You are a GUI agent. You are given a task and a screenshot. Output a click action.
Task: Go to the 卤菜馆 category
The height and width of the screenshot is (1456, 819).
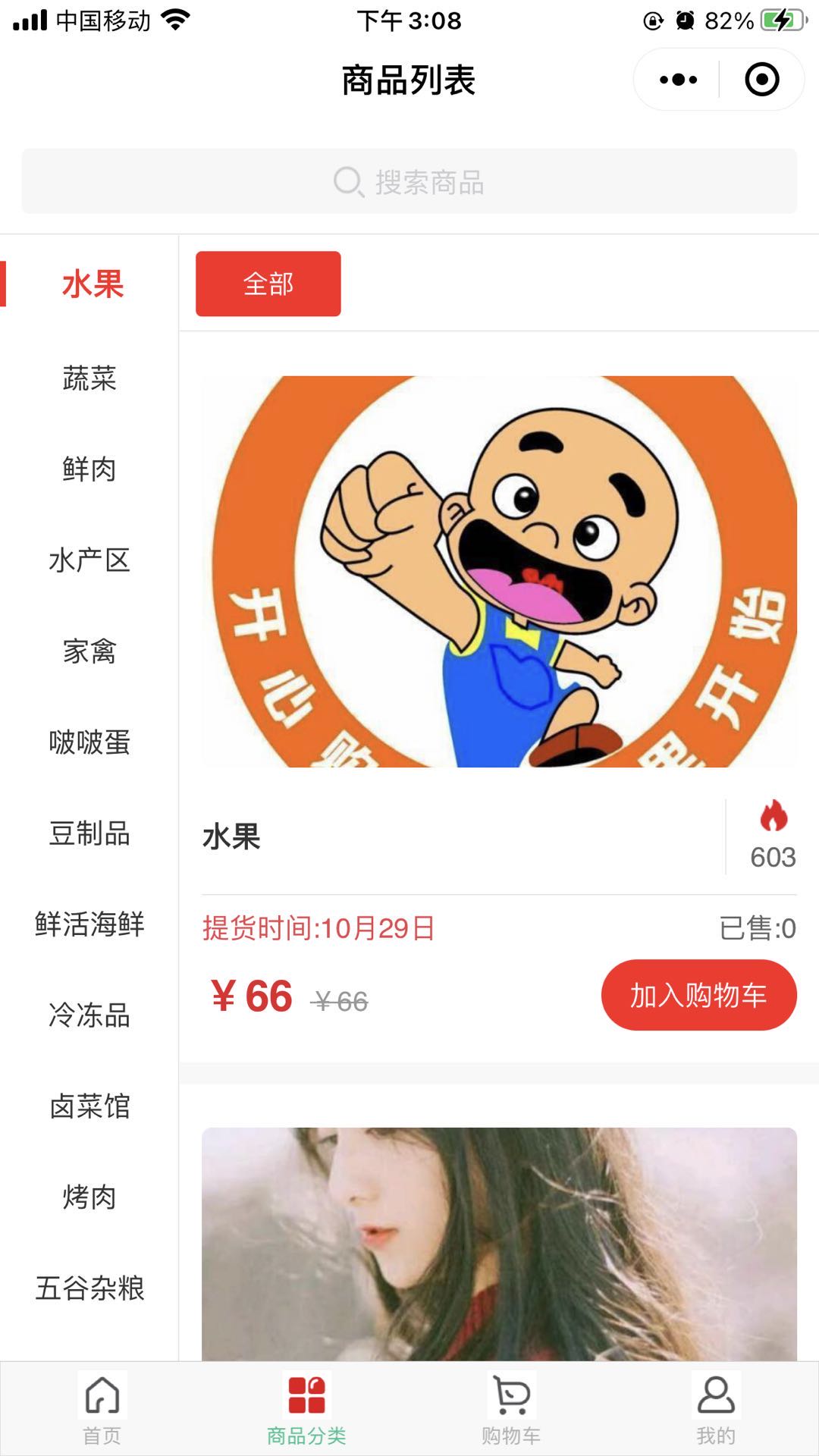[x=89, y=1106]
